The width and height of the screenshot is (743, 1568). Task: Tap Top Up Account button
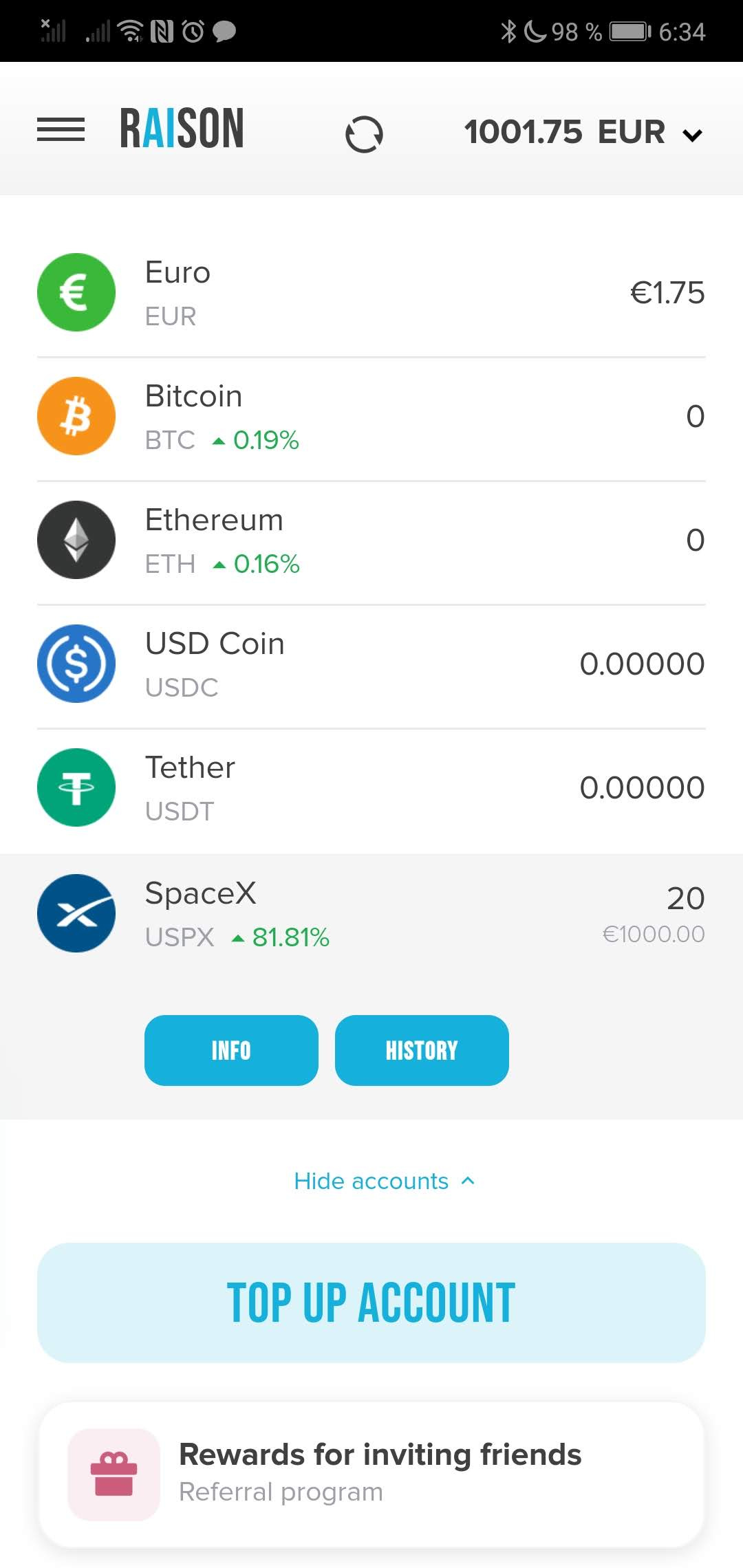point(371,1303)
